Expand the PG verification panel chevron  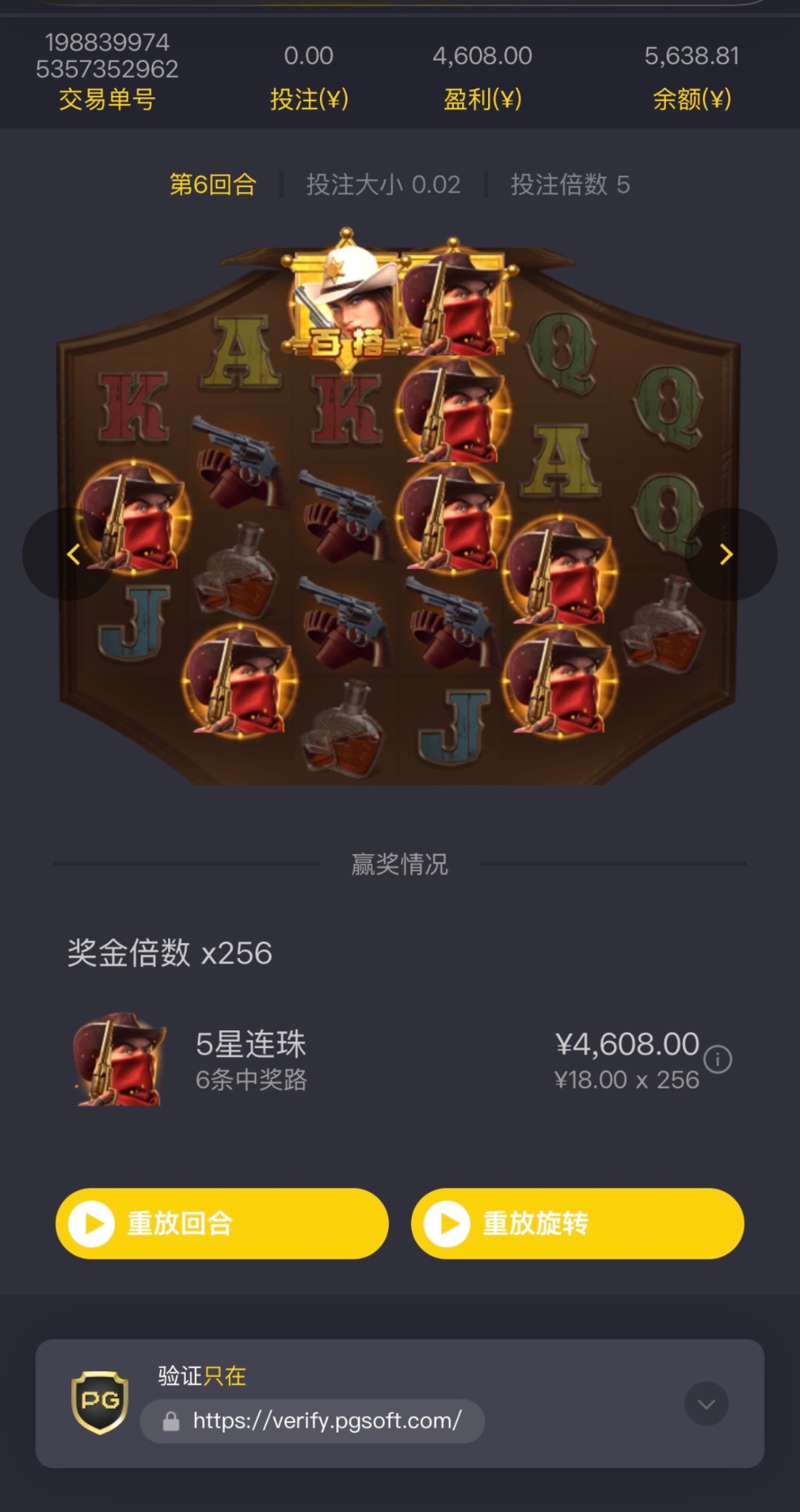tap(706, 1403)
